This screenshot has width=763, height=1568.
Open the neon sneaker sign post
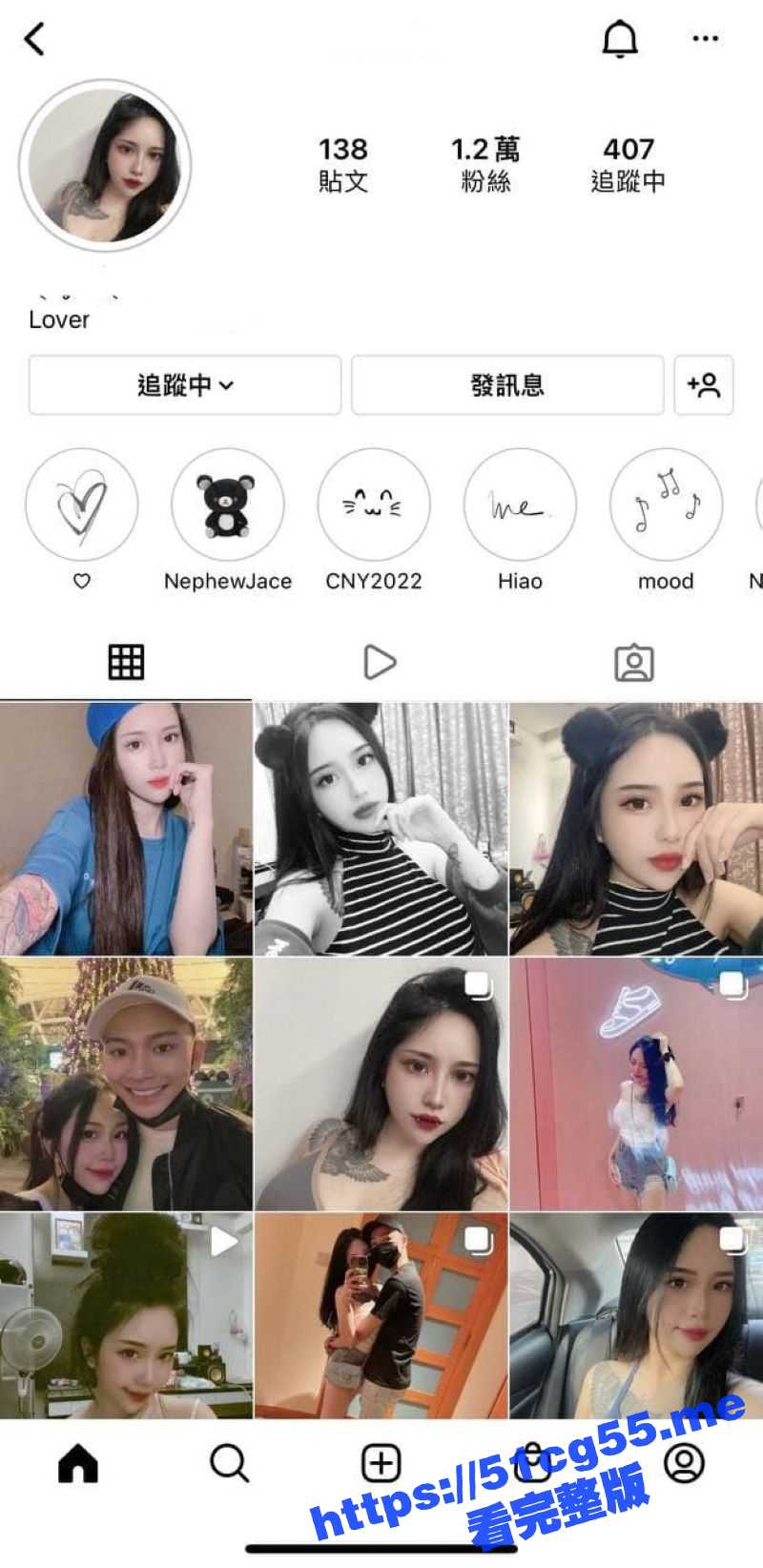636,1084
